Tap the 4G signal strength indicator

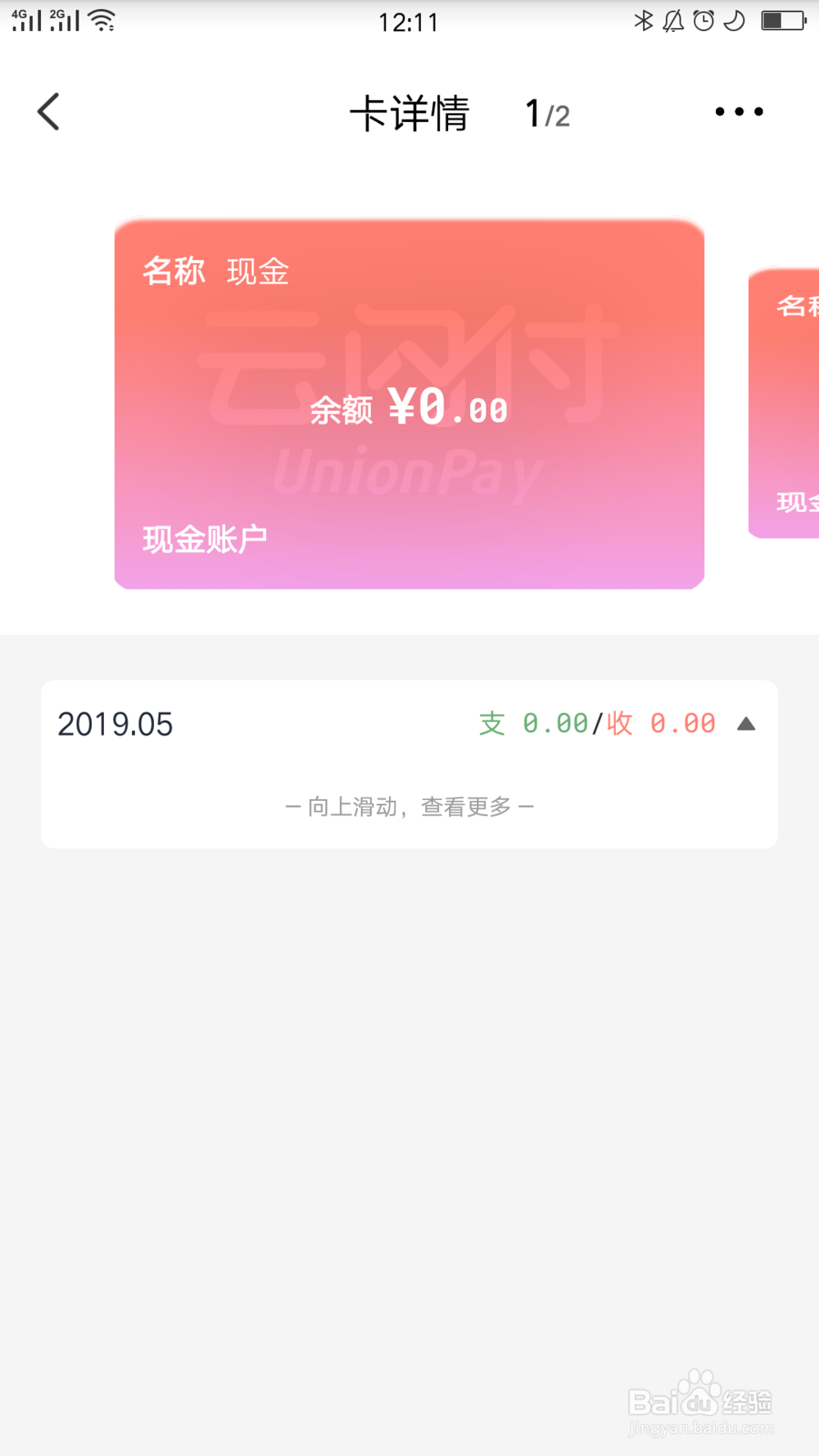tap(25, 20)
